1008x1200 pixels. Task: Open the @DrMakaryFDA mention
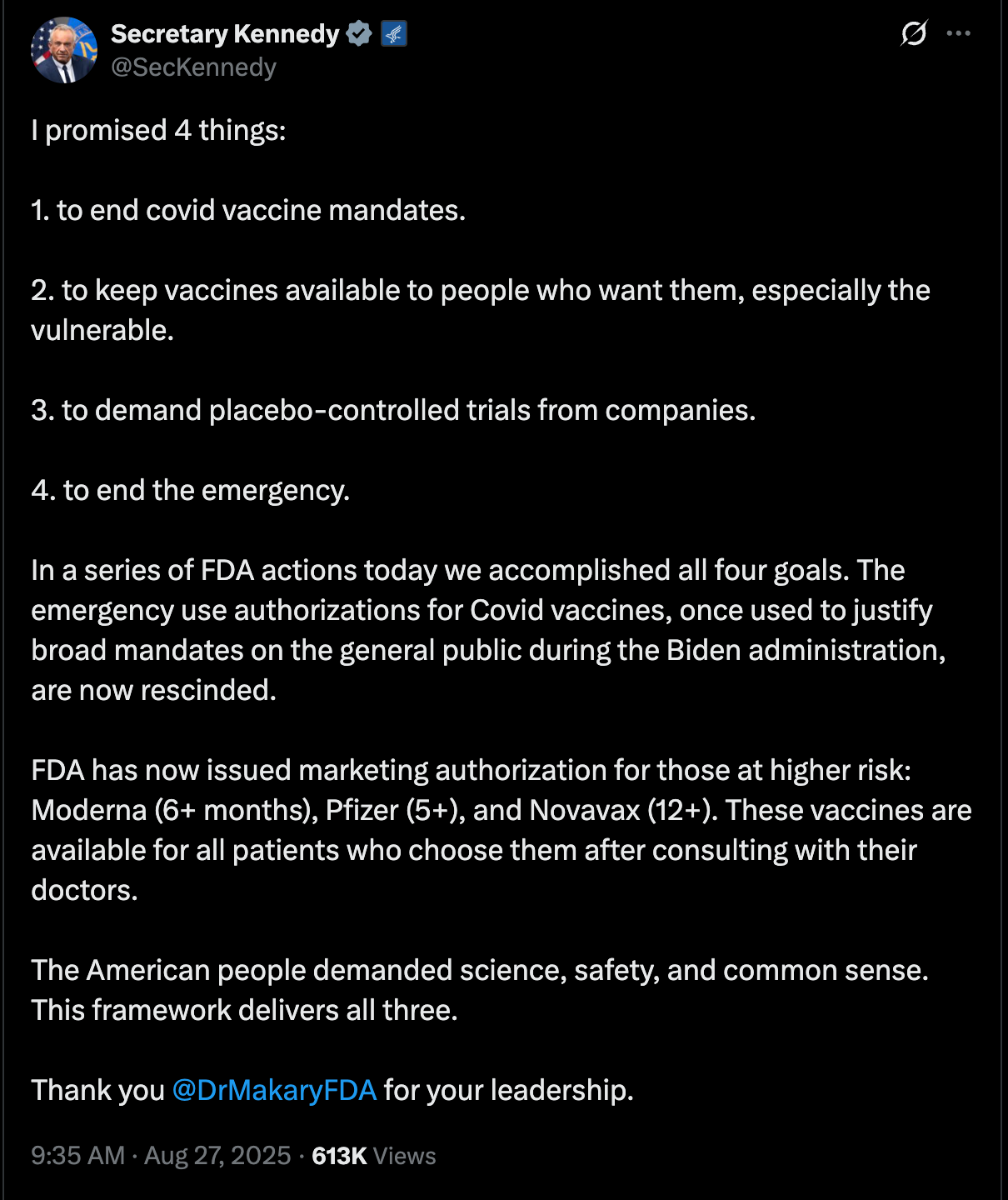[x=274, y=1090]
